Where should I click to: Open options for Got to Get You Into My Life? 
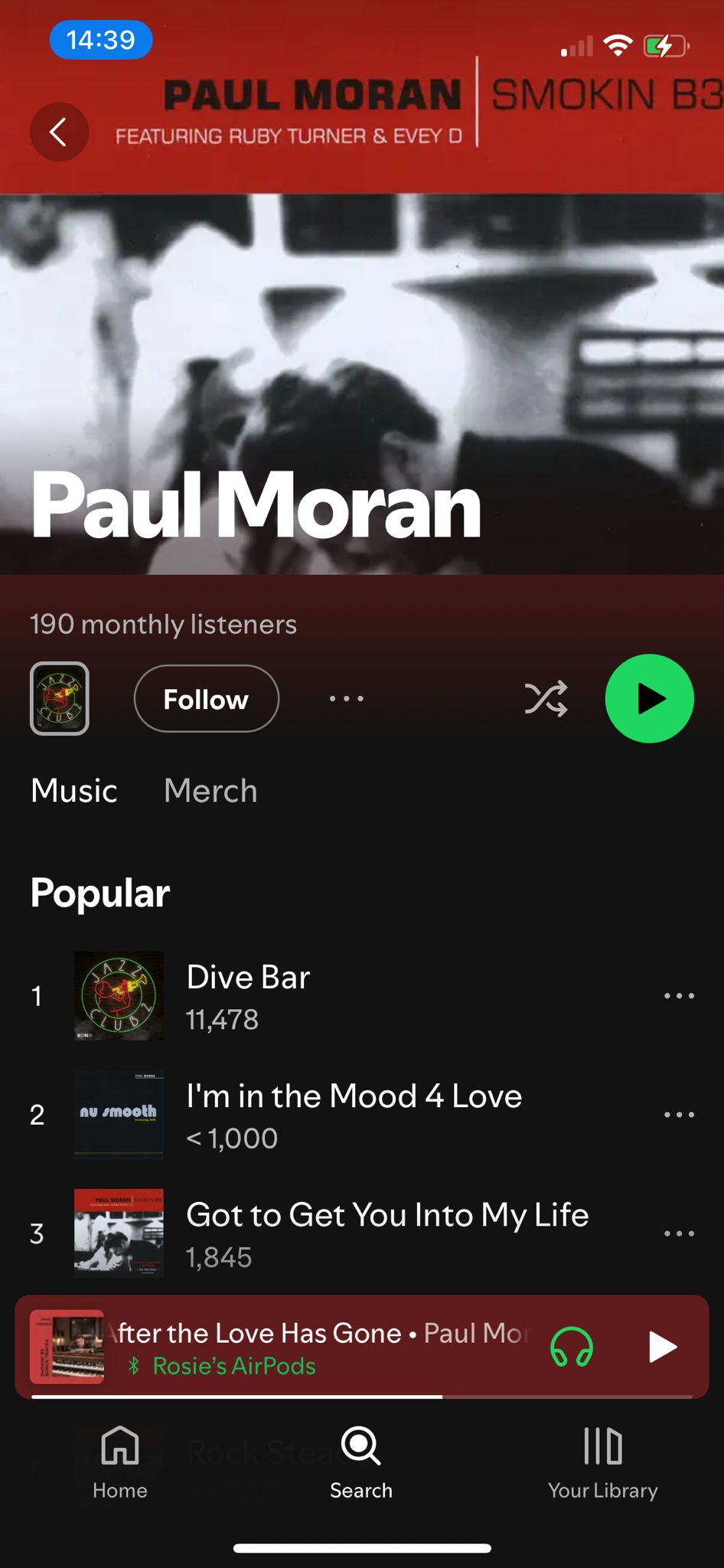tap(679, 1233)
